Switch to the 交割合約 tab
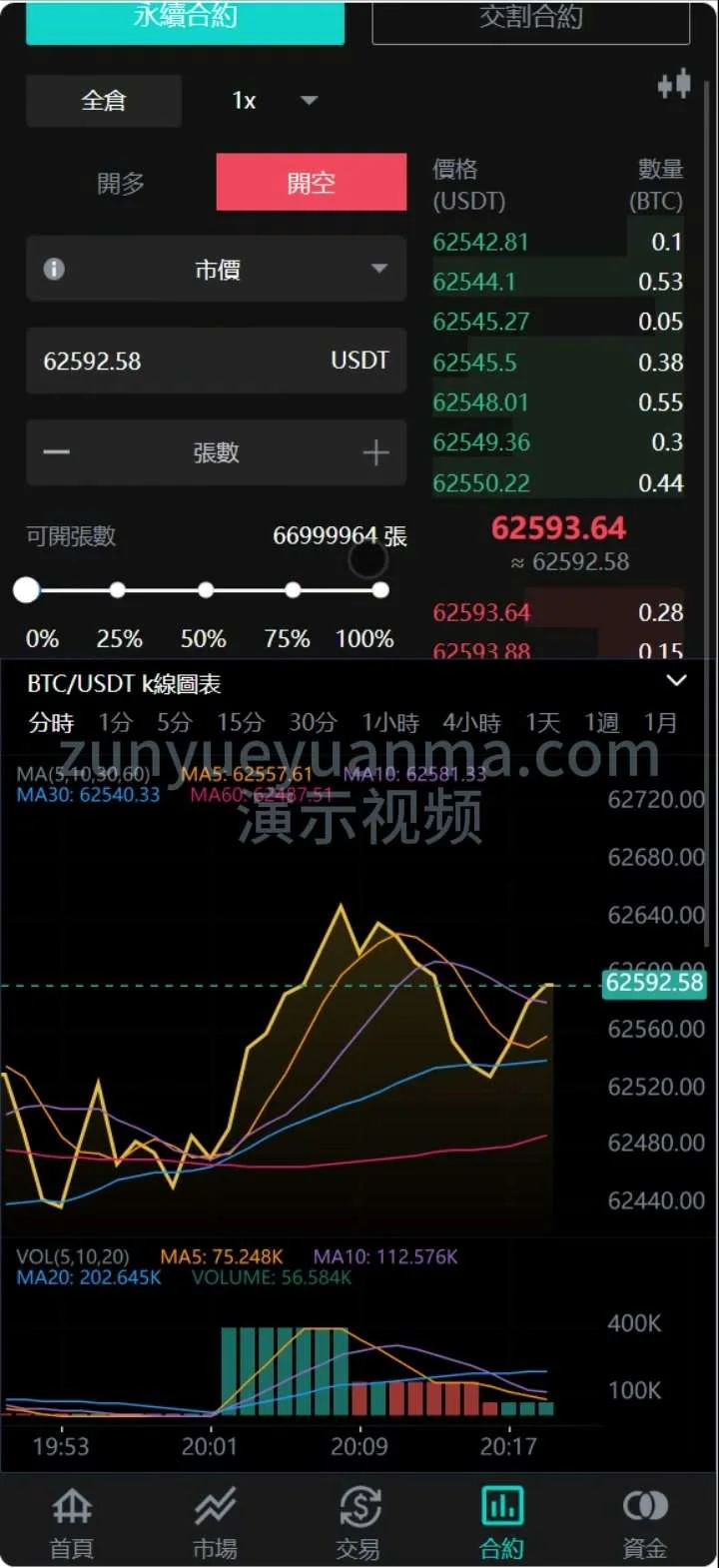The image size is (719, 1568). point(530,20)
